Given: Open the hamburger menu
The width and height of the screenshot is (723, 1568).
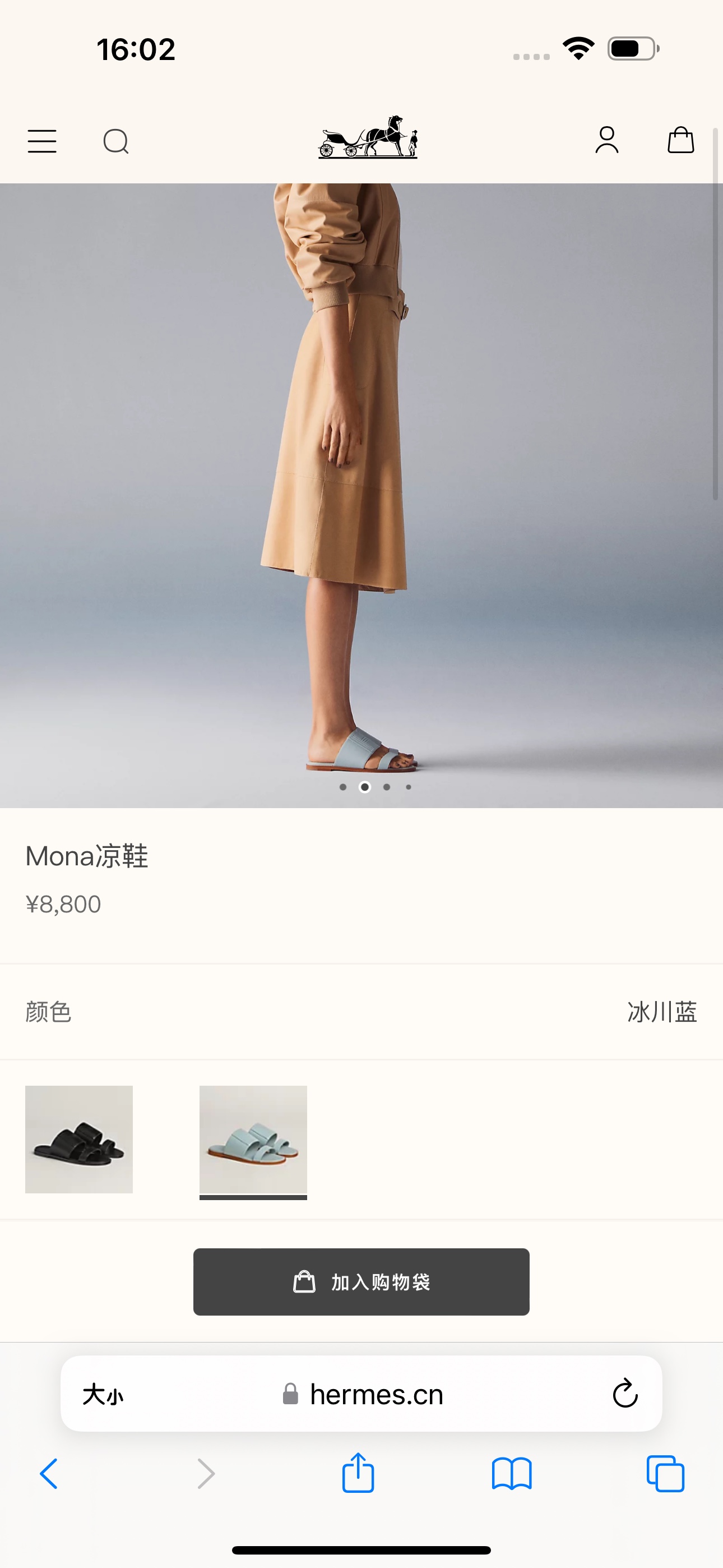Looking at the screenshot, I should point(42,141).
